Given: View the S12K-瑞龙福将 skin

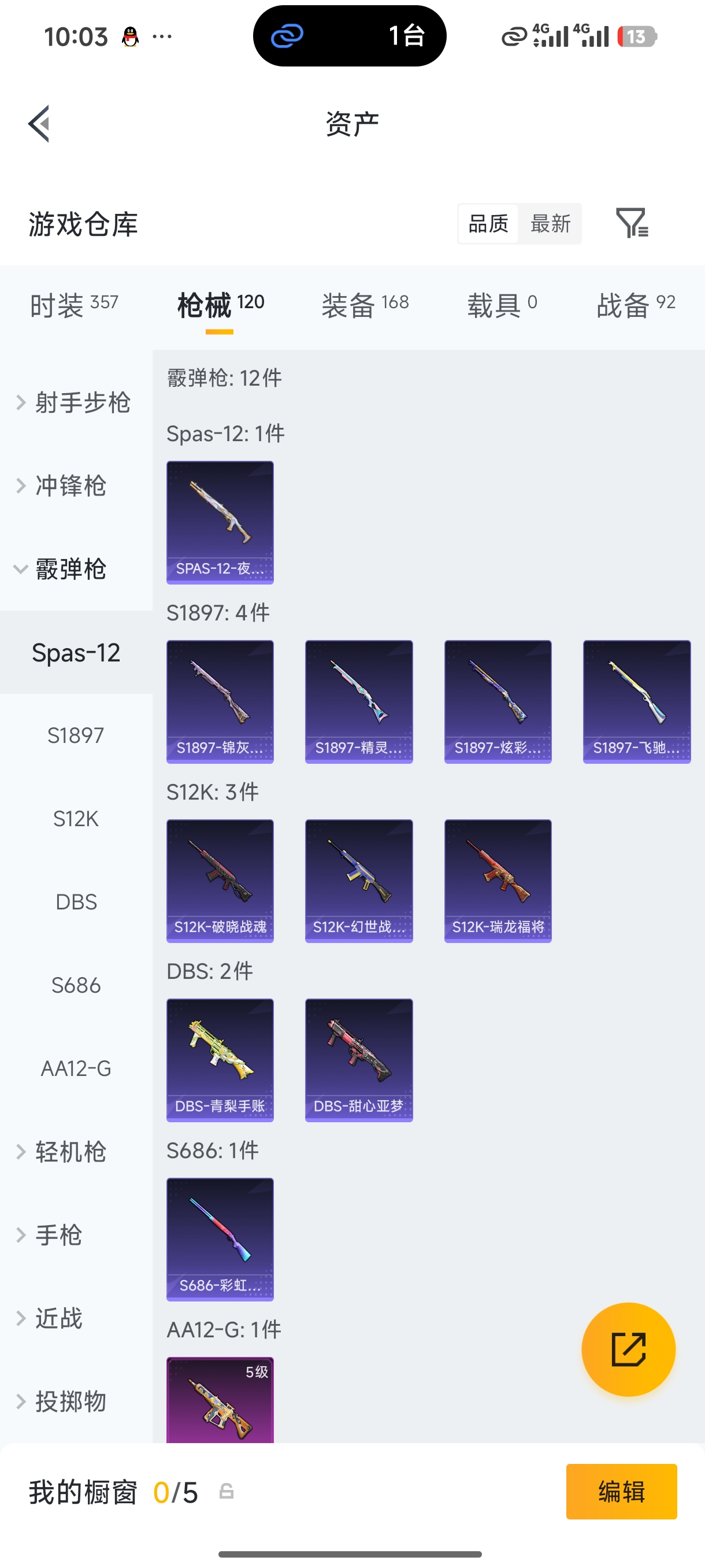Looking at the screenshot, I should (498, 881).
